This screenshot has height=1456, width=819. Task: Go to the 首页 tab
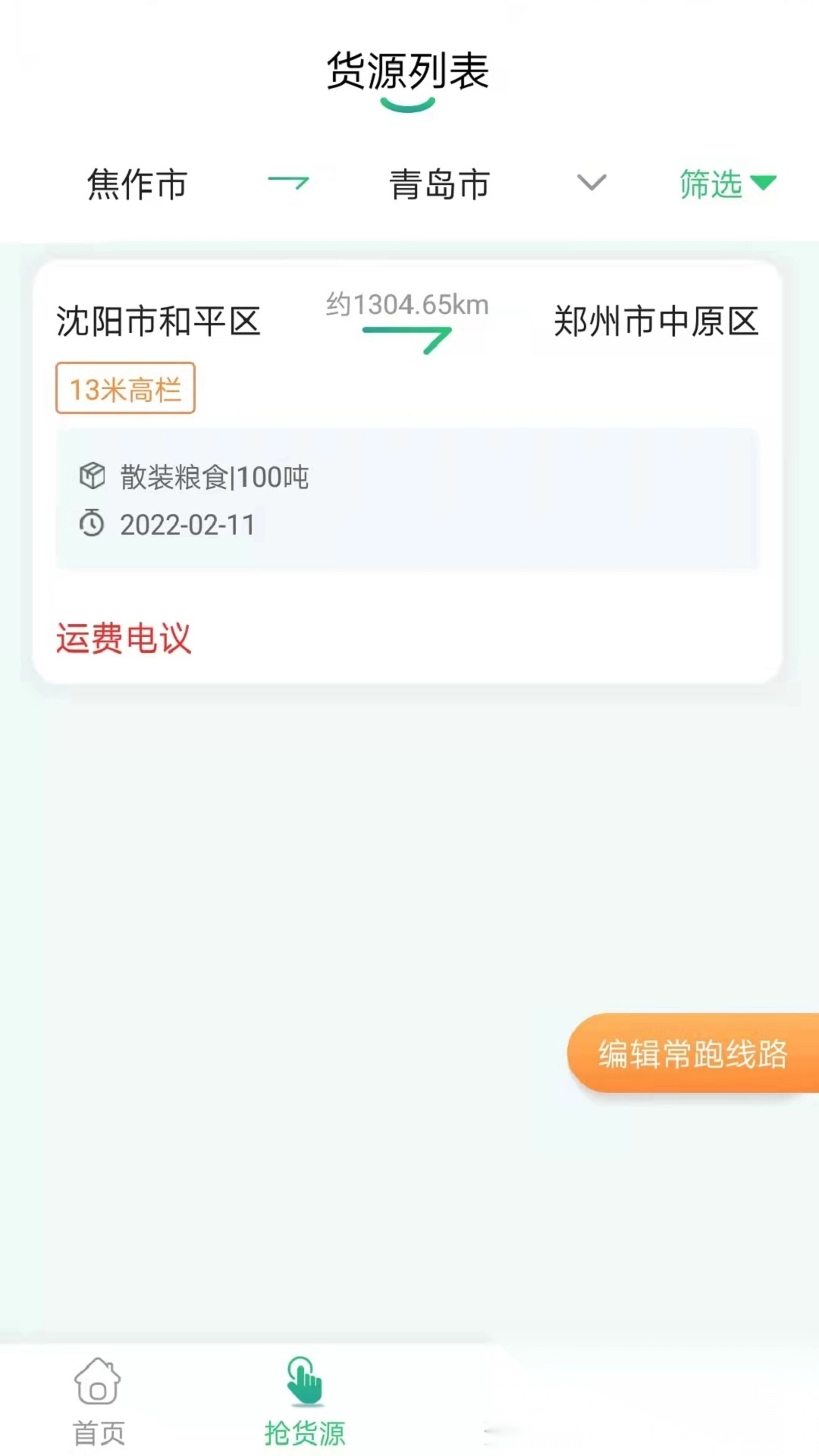98,1401
